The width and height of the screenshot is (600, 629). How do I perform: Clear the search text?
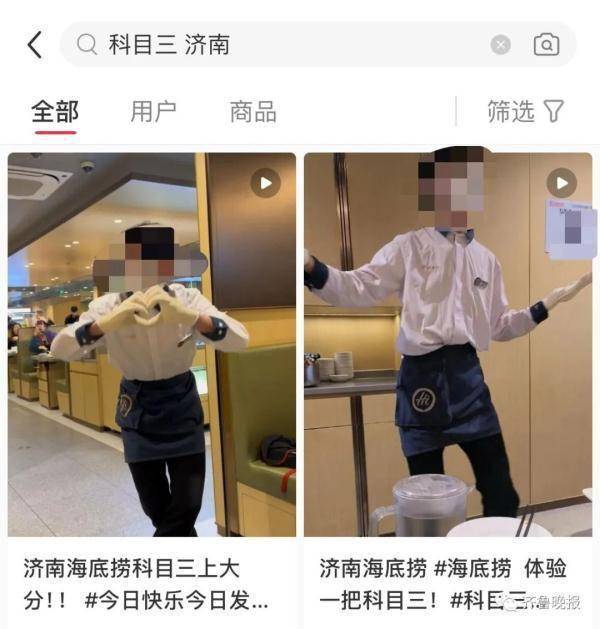point(501,44)
